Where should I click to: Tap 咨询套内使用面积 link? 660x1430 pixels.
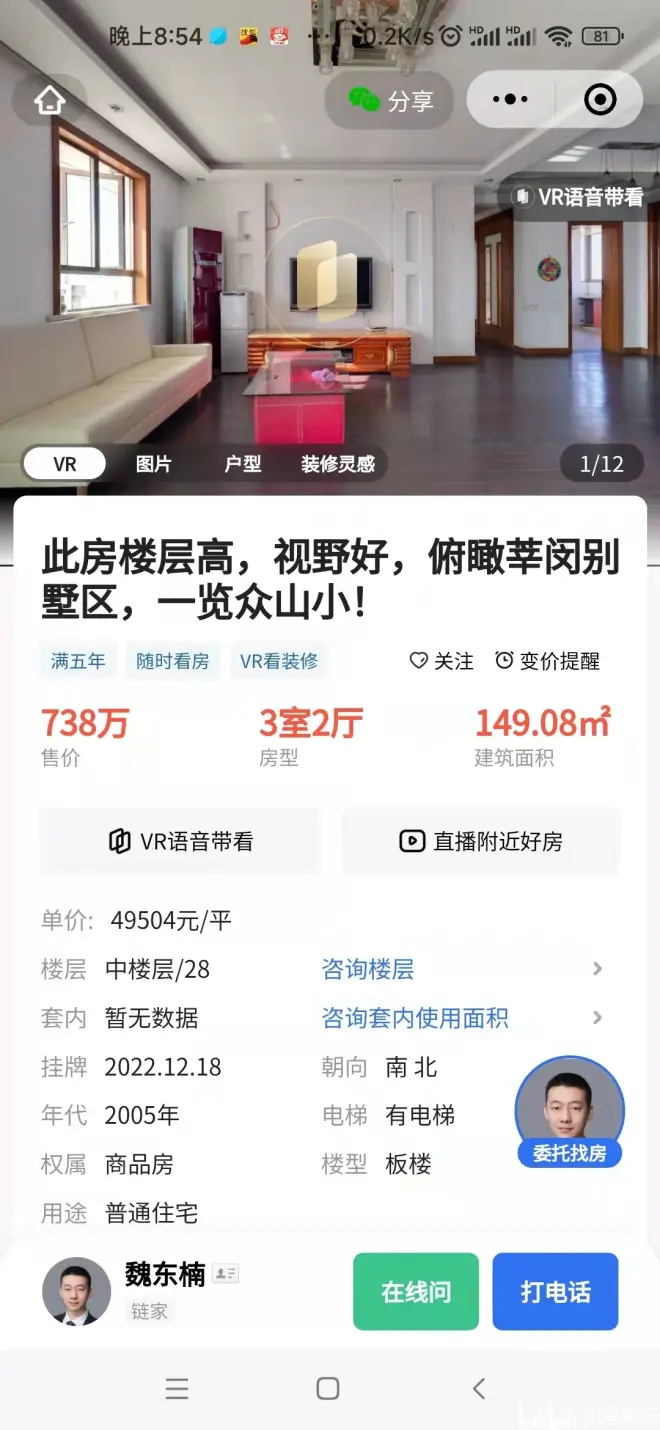pyautogui.click(x=414, y=1018)
